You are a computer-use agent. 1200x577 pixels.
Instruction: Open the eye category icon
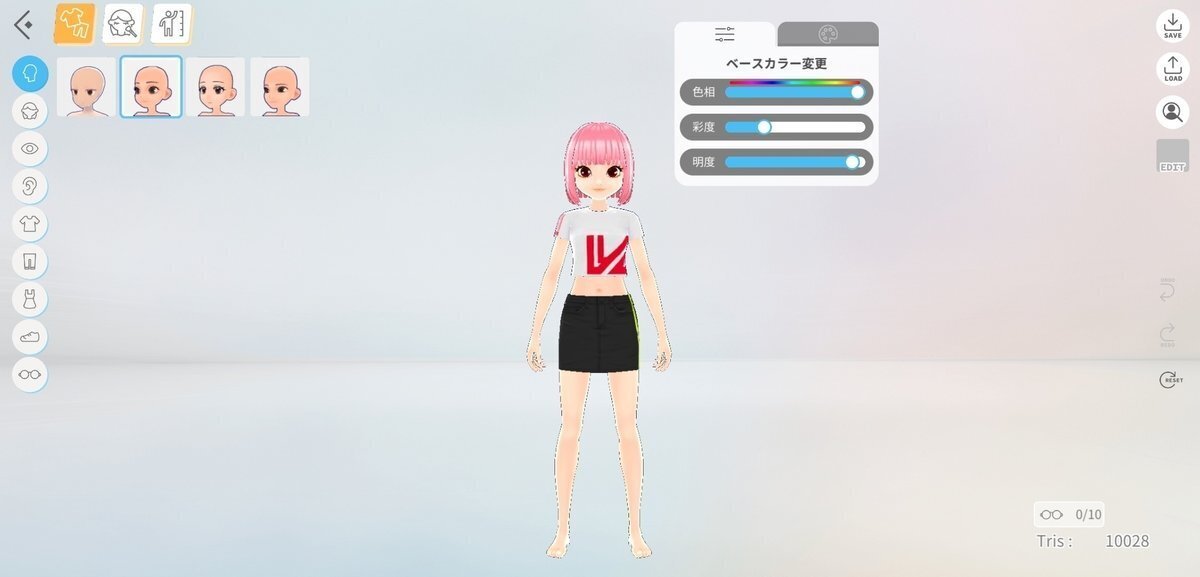[30, 148]
